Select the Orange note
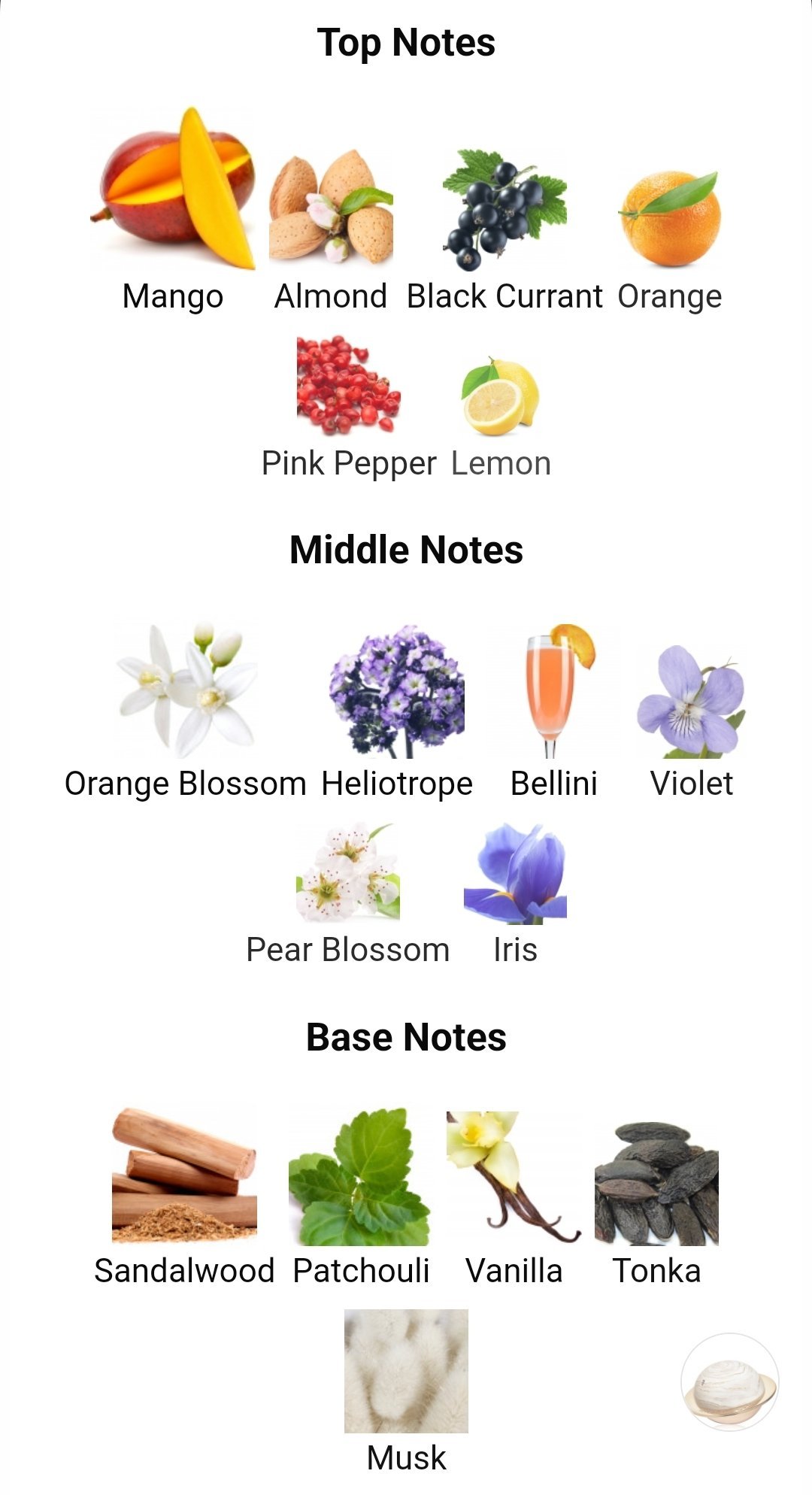Image resolution: width=812 pixels, height=1495 pixels. point(669,218)
